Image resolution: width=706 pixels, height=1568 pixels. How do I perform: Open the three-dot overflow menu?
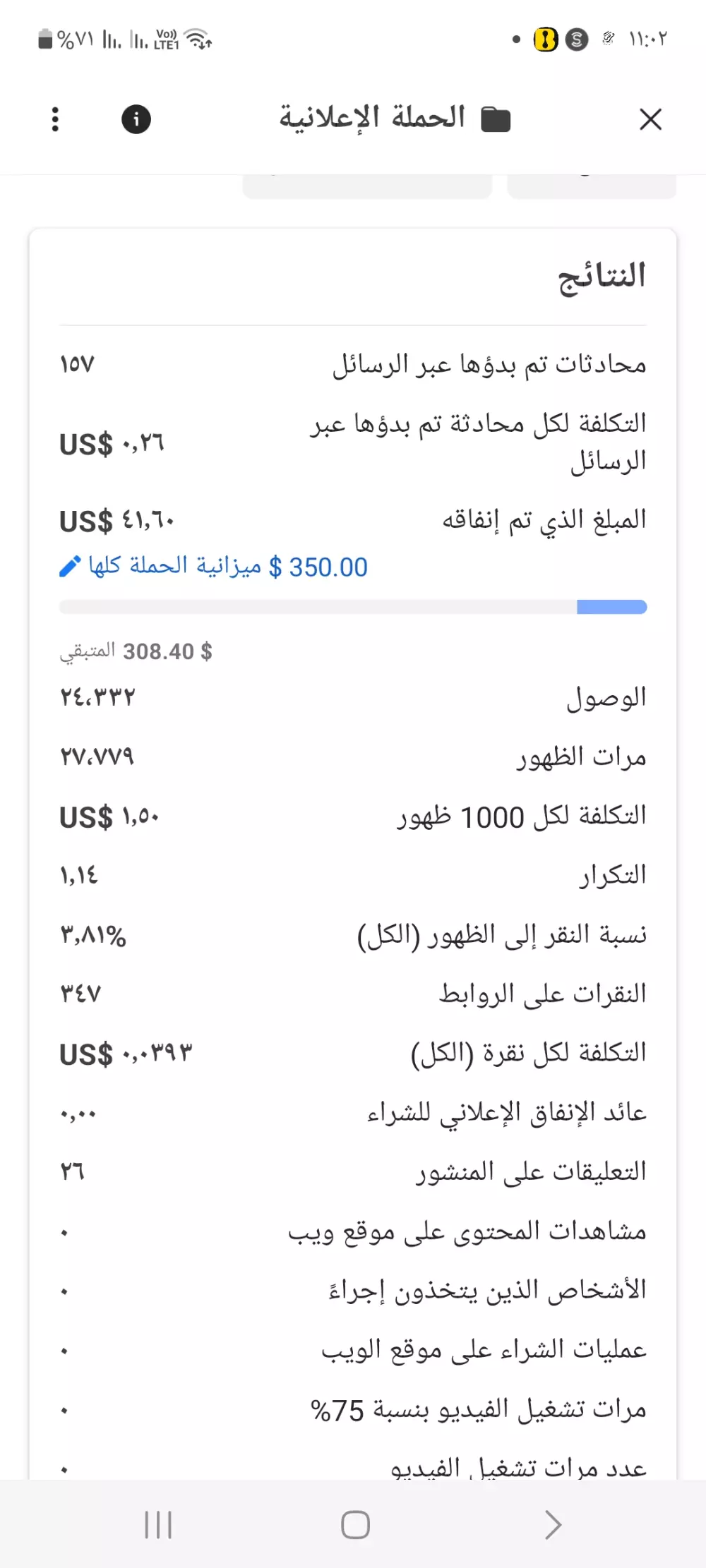55,119
